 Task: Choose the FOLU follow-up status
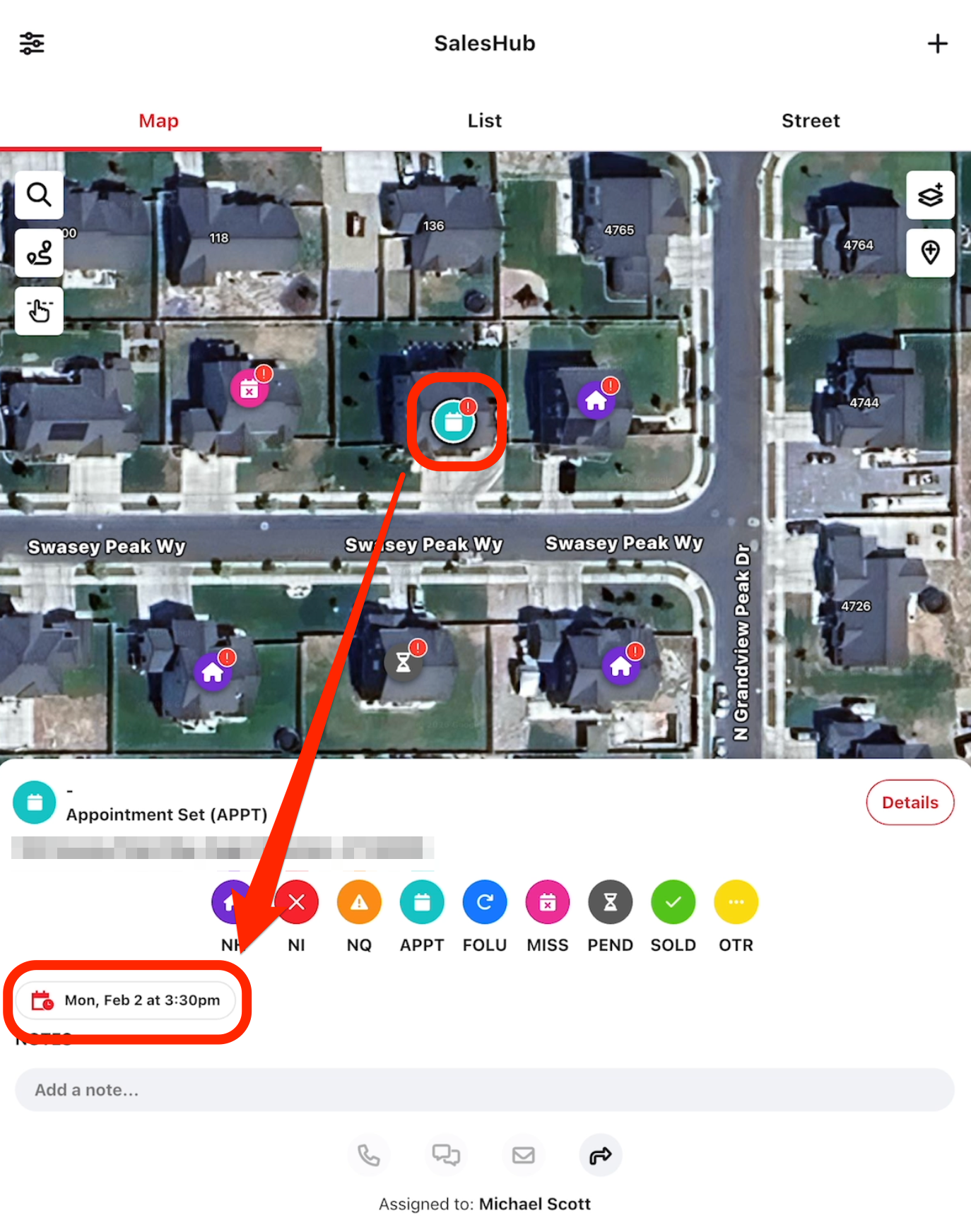coord(485,902)
